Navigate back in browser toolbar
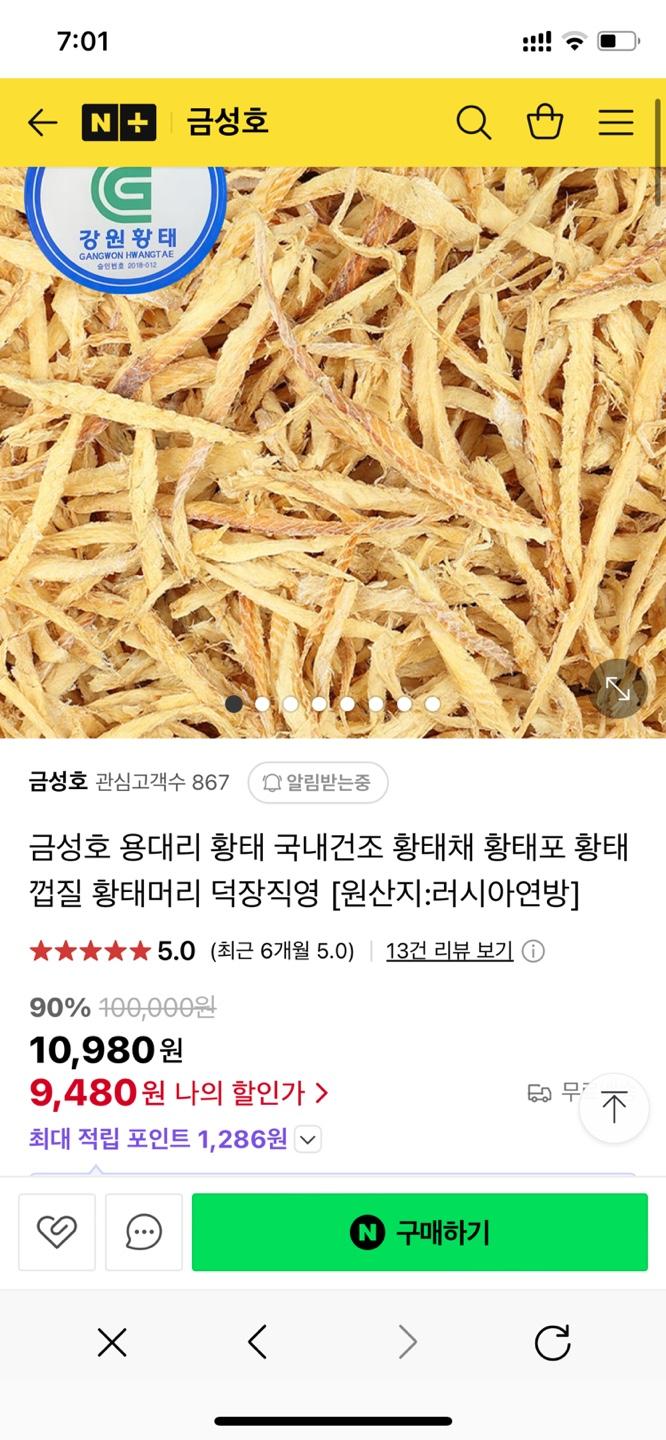The image size is (666, 1440). pos(258,1342)
